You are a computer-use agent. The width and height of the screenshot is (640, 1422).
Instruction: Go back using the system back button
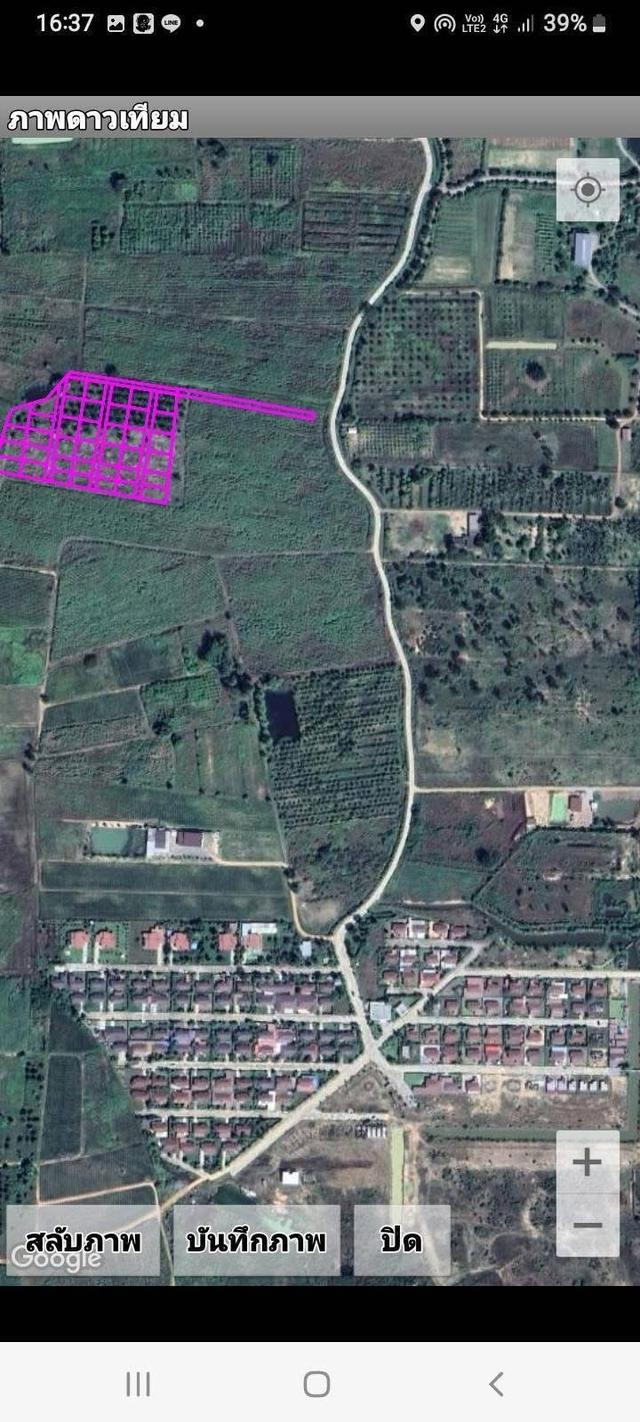pyautogui.click(x=496, y=1383)
